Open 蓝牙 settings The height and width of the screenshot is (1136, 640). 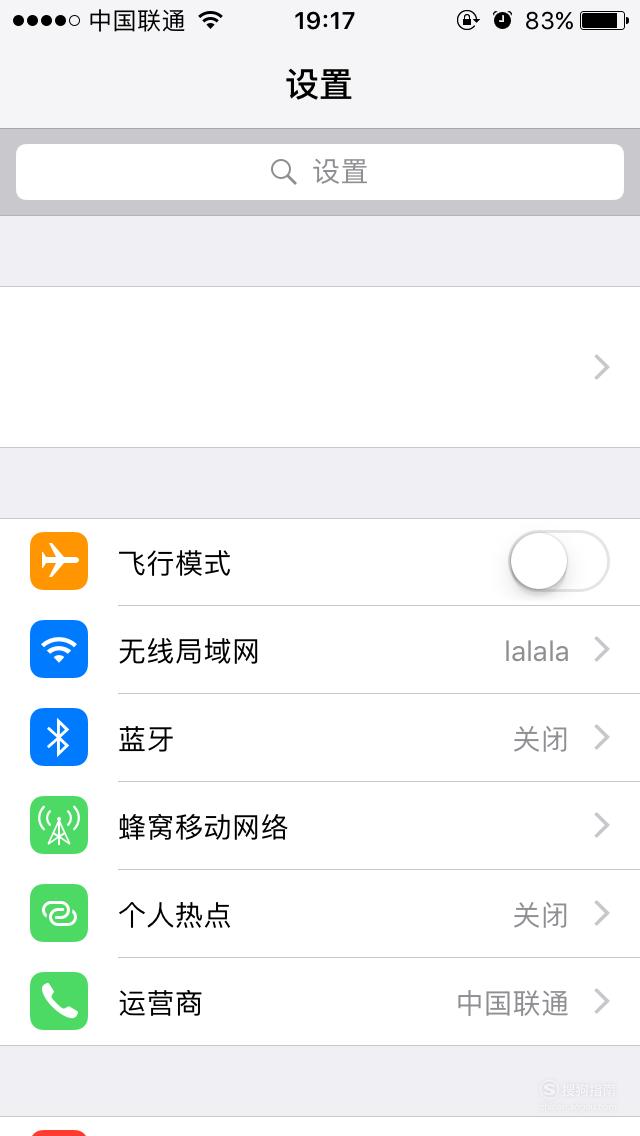(320, 738)
